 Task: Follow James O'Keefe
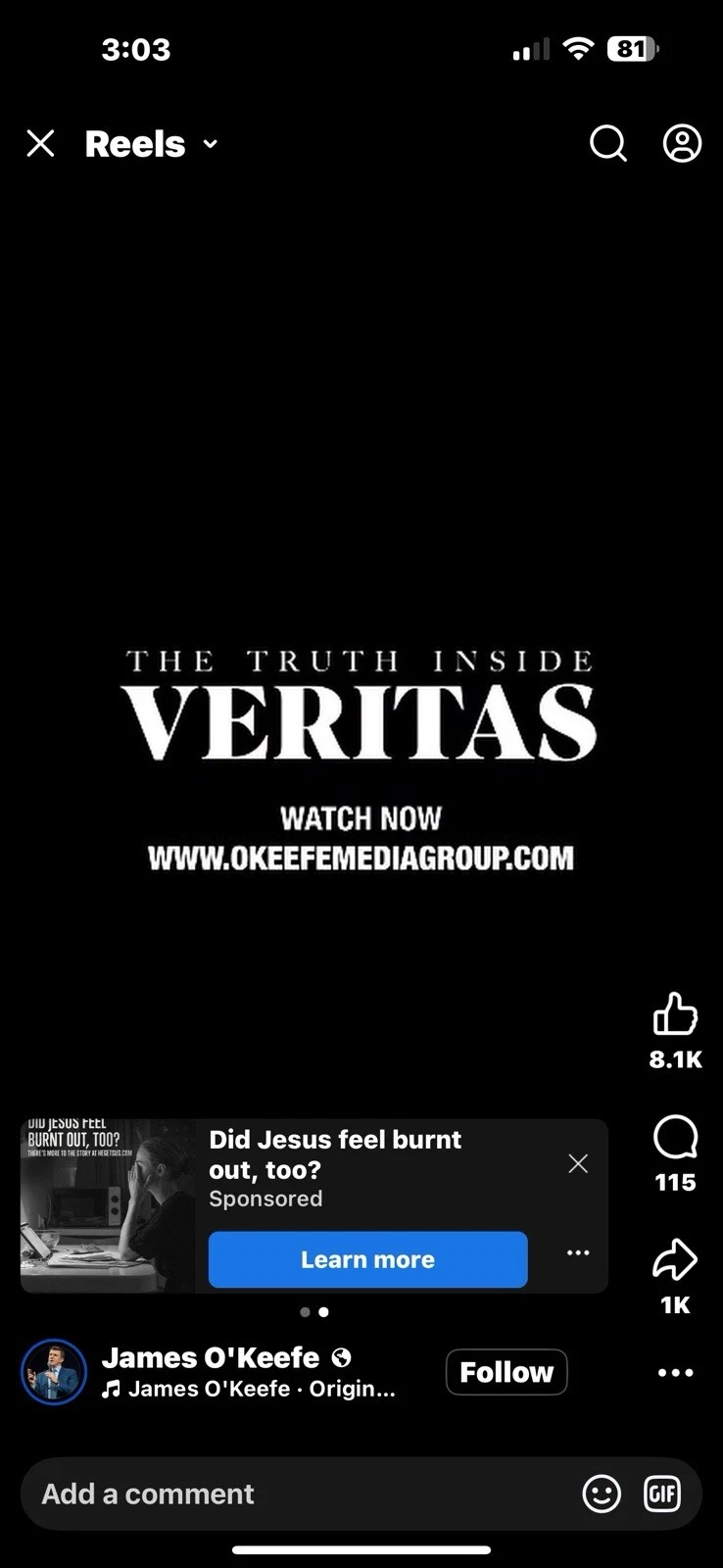click(506, 1372)
